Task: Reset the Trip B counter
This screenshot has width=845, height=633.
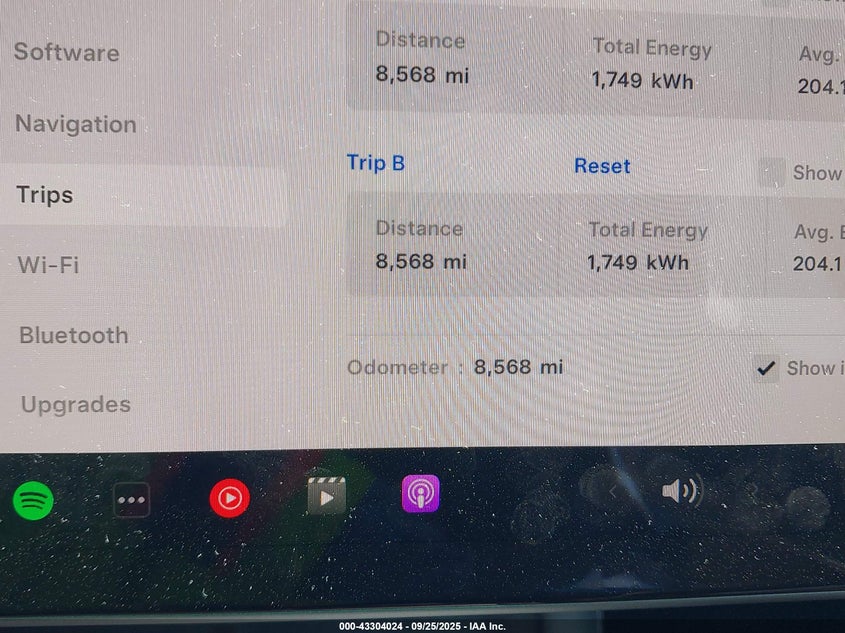Action: click(x=602, y=166)
